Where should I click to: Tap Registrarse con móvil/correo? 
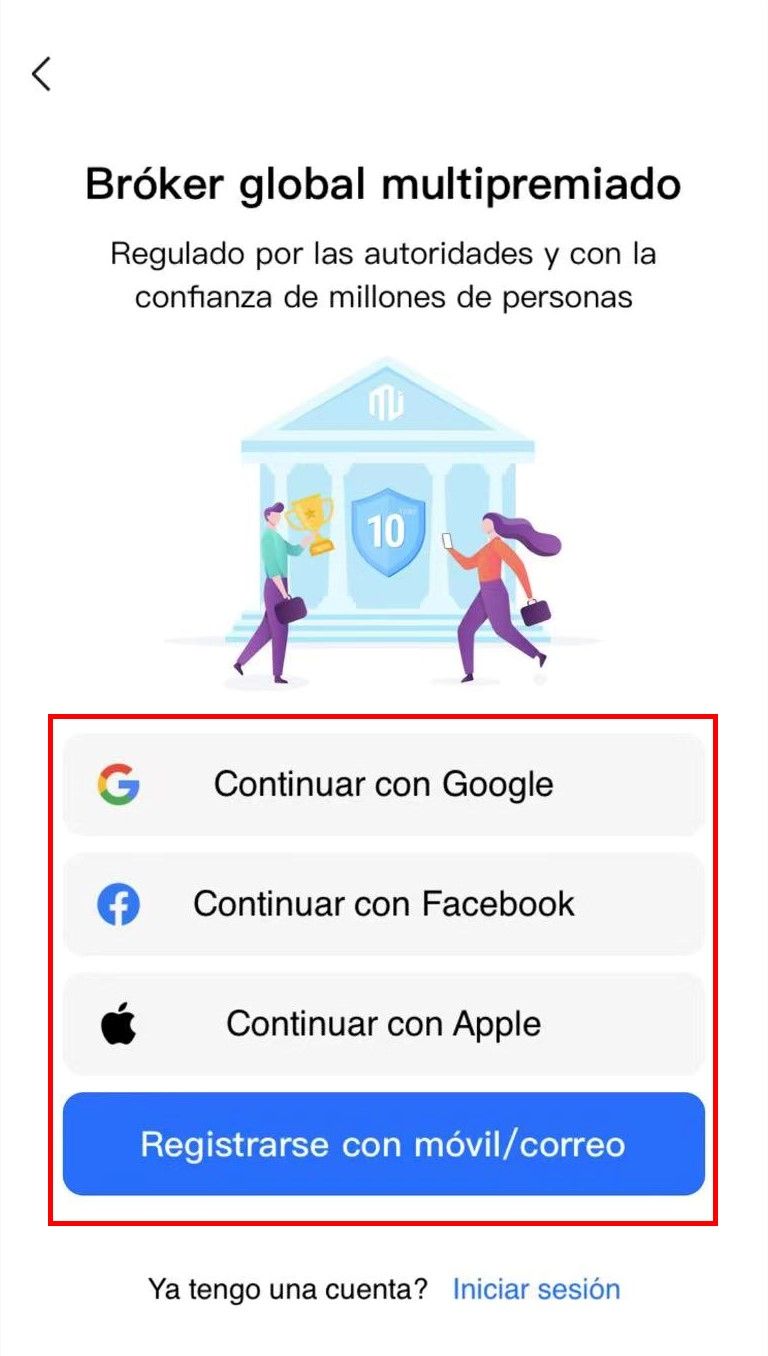pos(384,1144)
